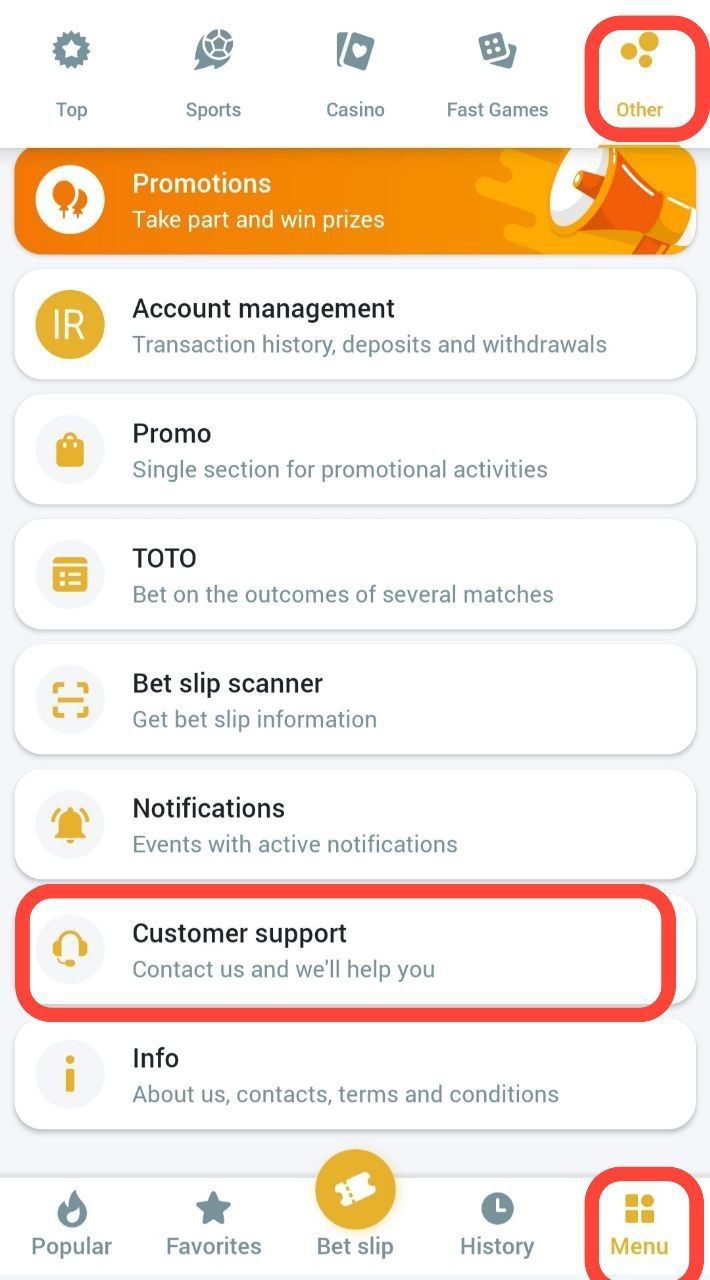
Task: Open the Bet slip button
Action: pyautogui.click(x=355, y=1205)
